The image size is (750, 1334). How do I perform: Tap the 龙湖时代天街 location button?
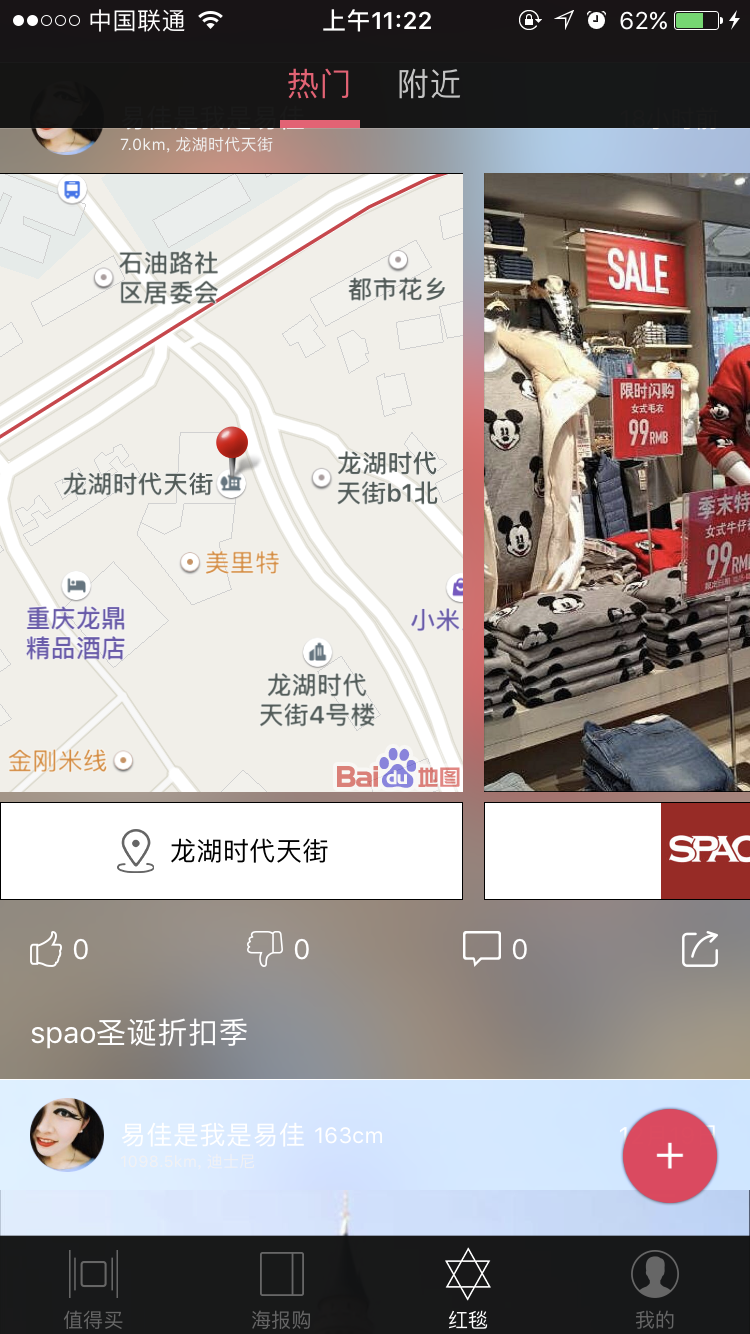coord(231,851)
